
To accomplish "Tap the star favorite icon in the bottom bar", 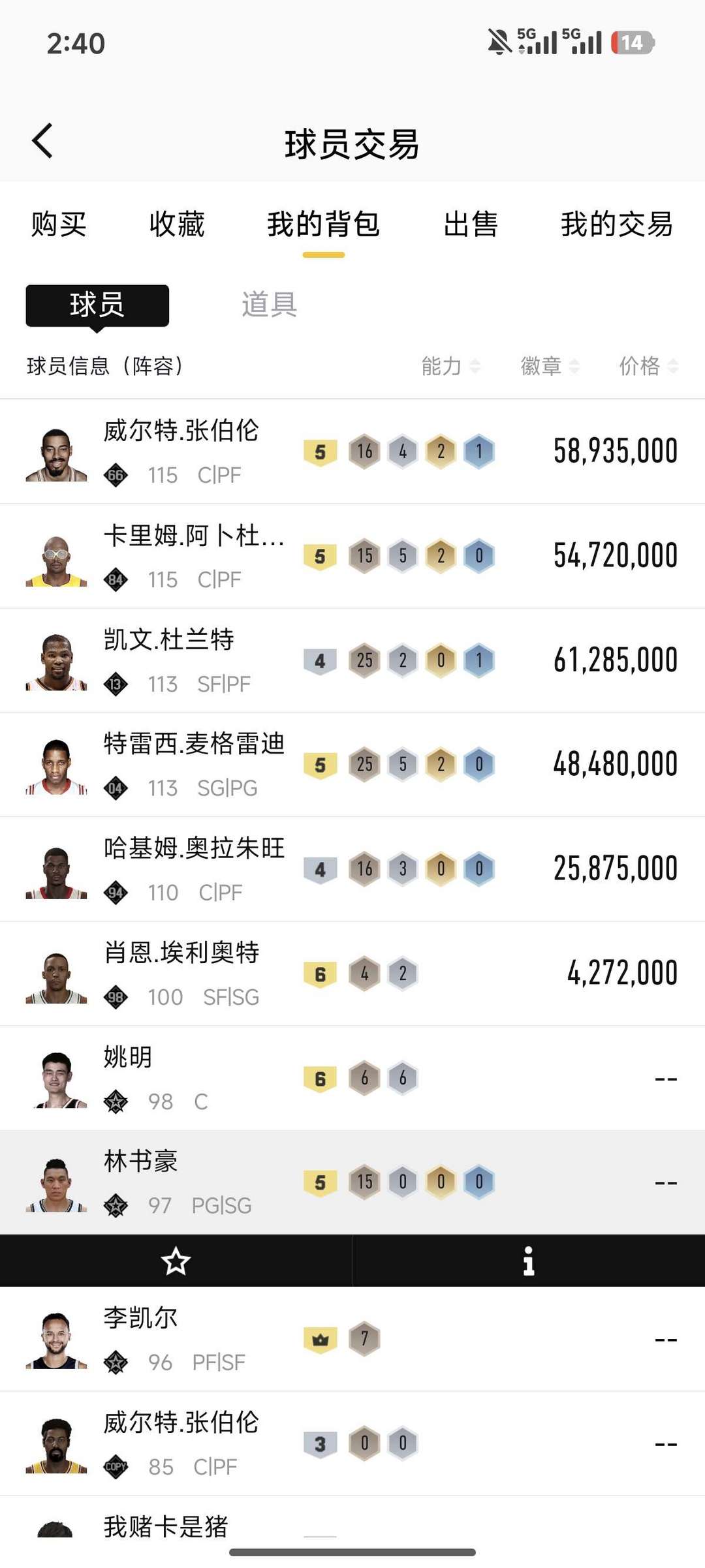I will pyautogui.click(x=176, y=1261).
